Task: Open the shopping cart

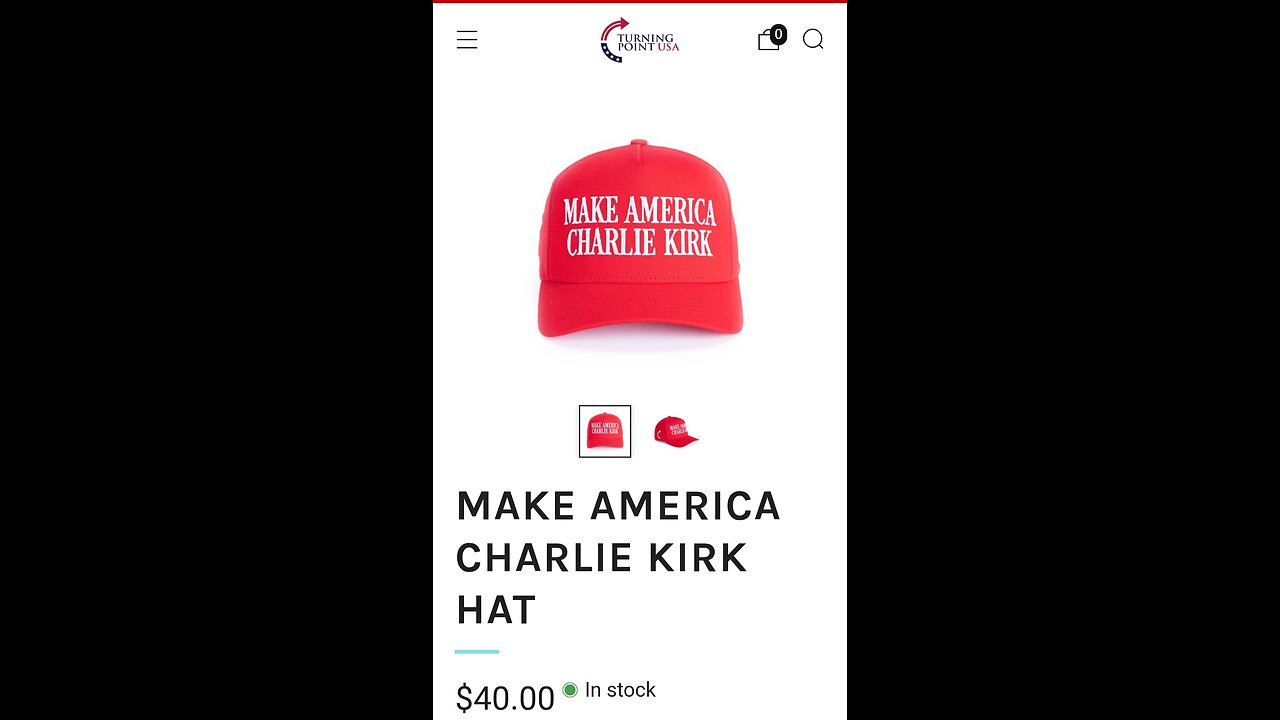Action: 769,40
